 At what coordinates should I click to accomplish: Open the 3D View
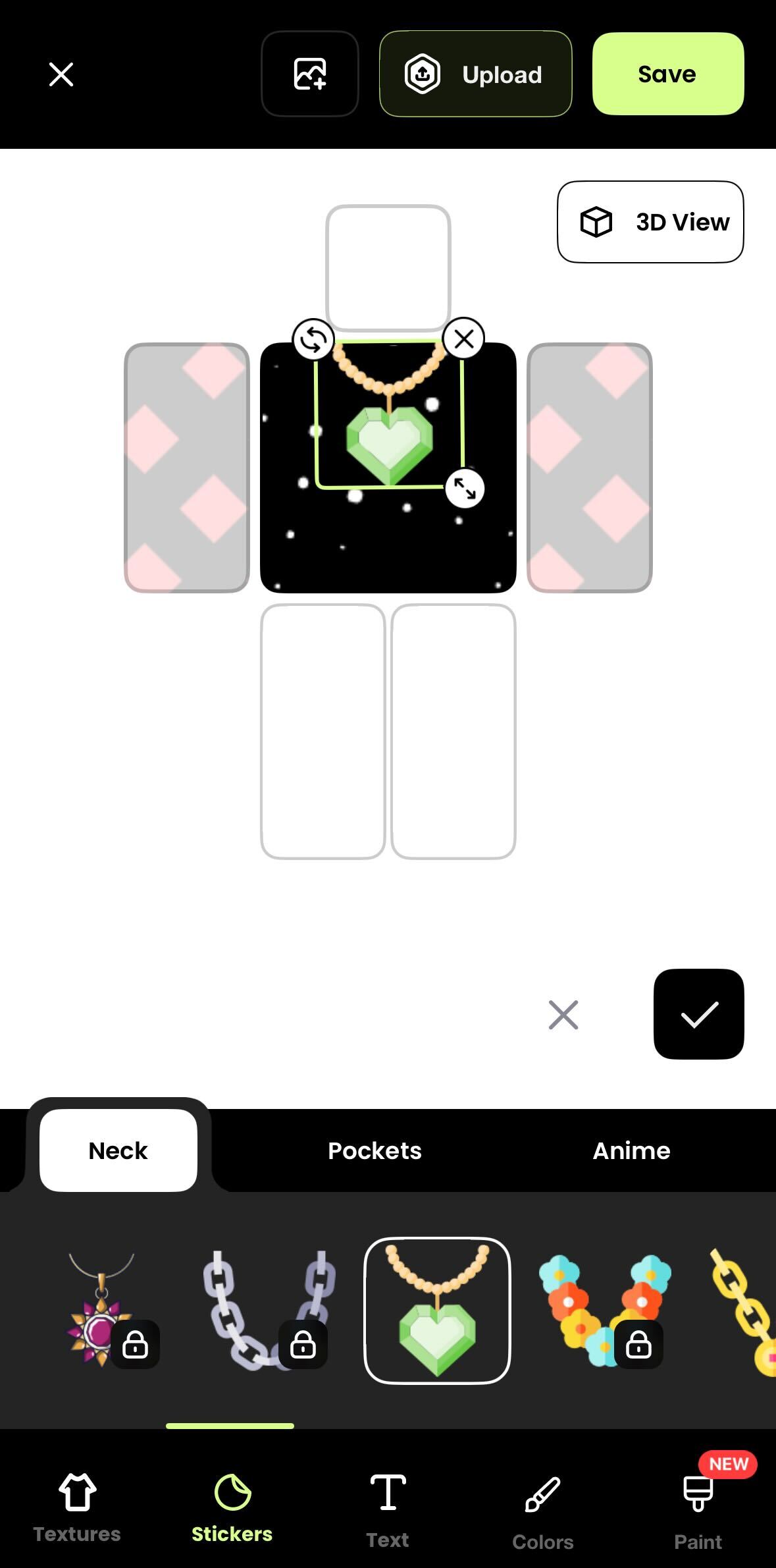(650, 222)
